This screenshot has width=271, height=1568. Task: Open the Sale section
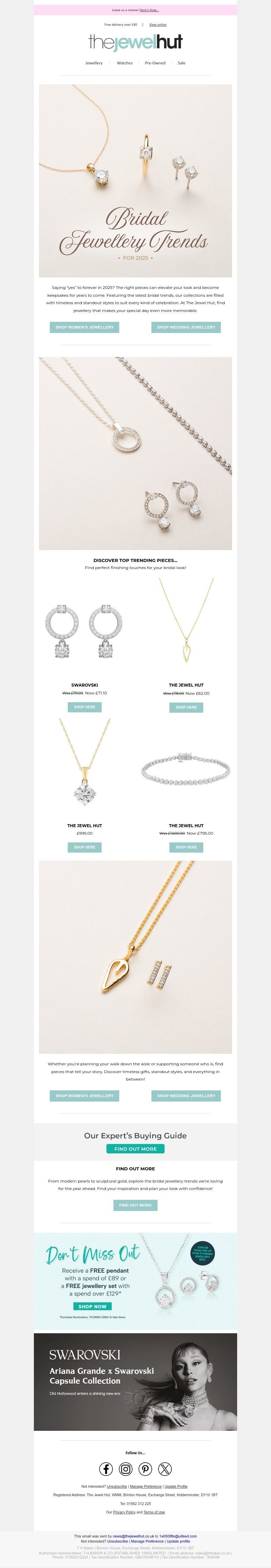click(x=182, y=63)
